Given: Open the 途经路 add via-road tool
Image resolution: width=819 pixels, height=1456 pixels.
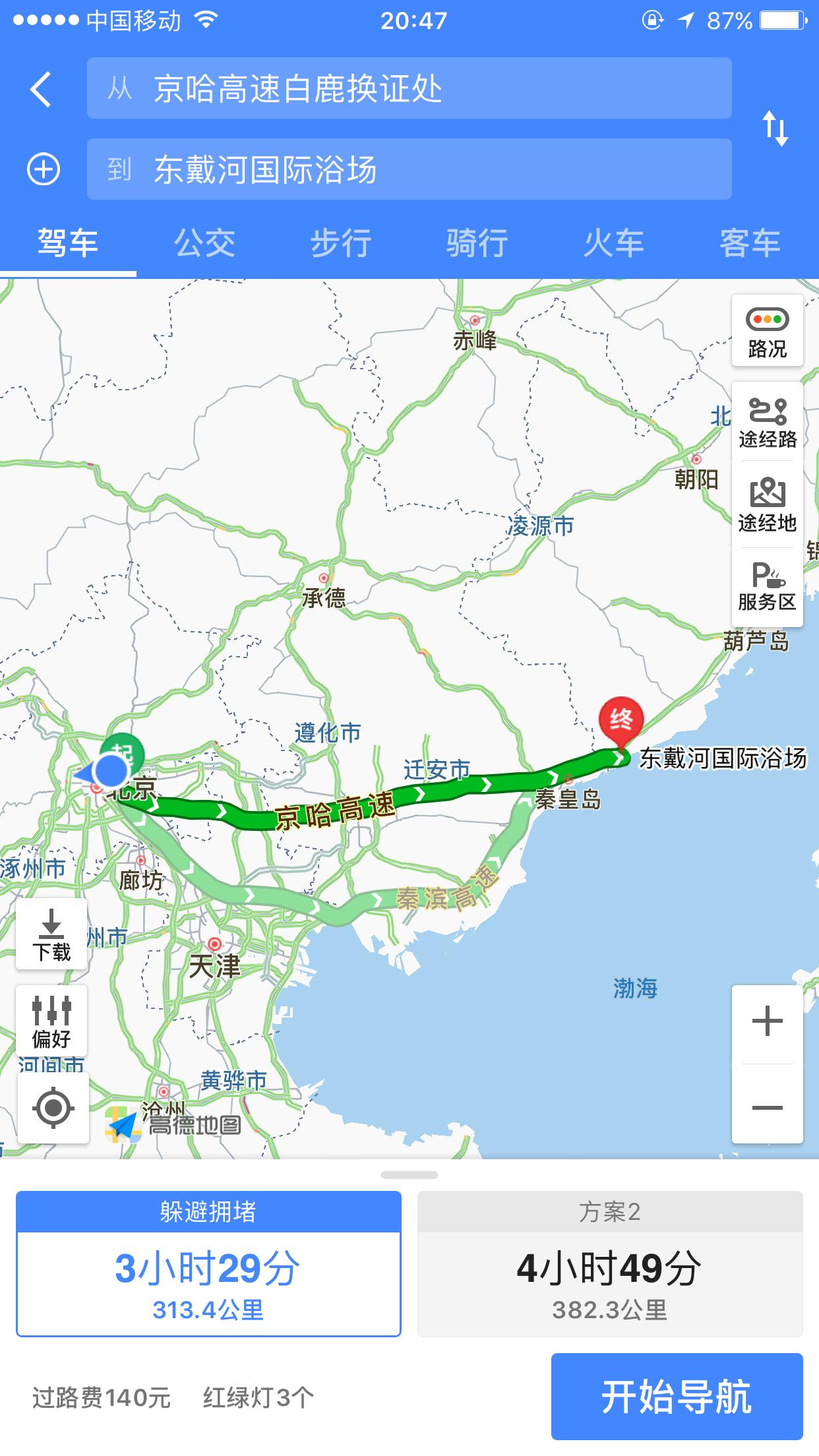Looking at the screenshot, I should [767, 422].
